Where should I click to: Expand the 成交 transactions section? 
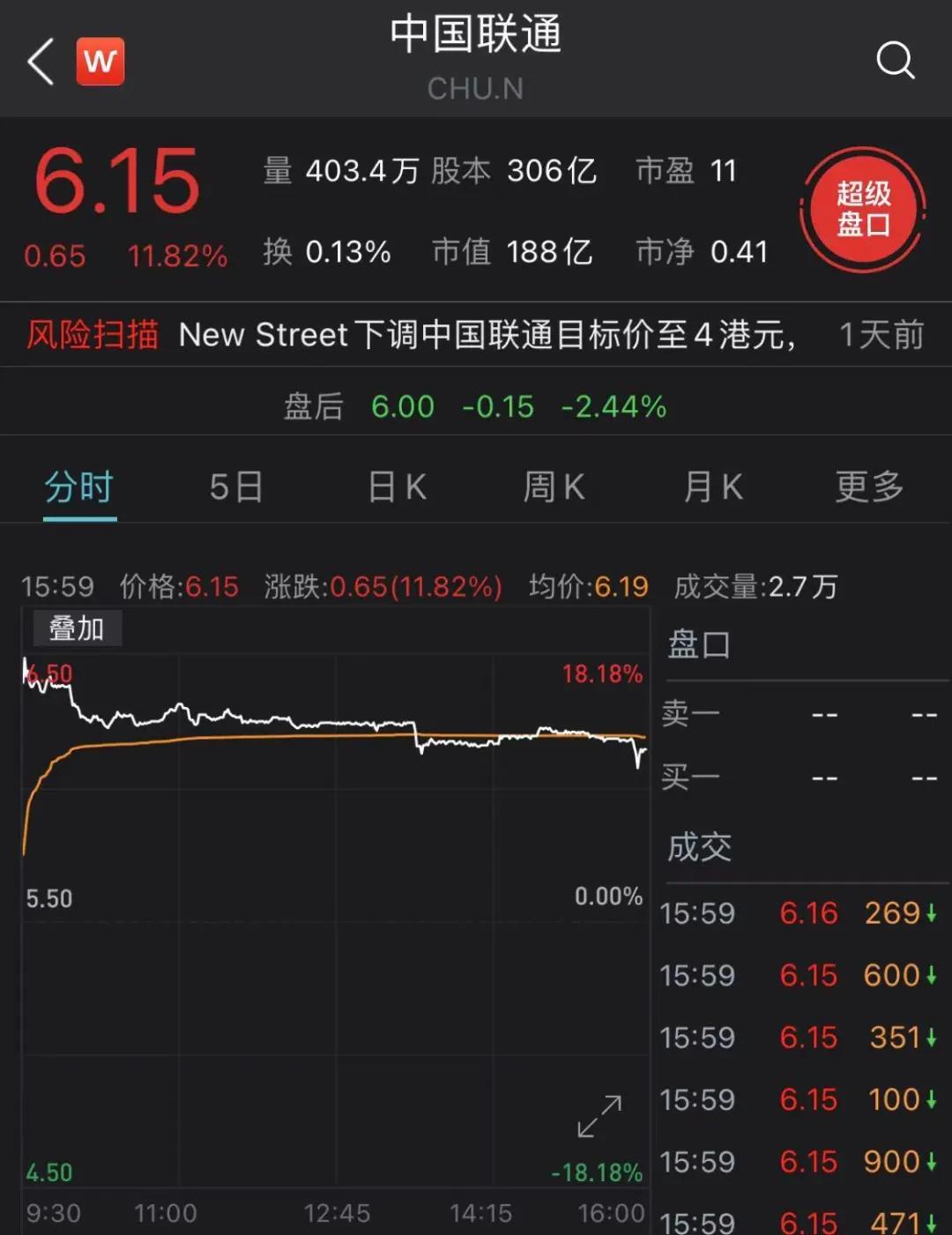(699, 848)
